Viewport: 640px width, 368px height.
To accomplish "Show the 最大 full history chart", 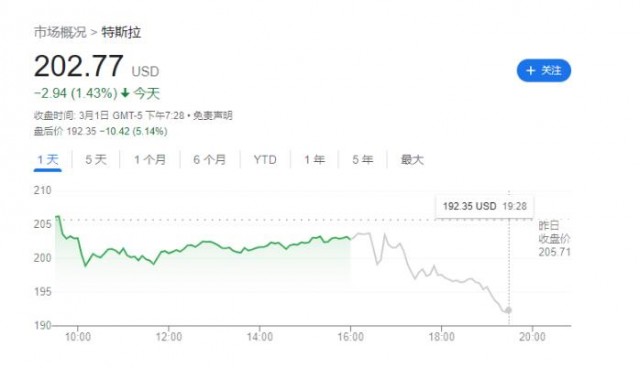I will [412, 160].
